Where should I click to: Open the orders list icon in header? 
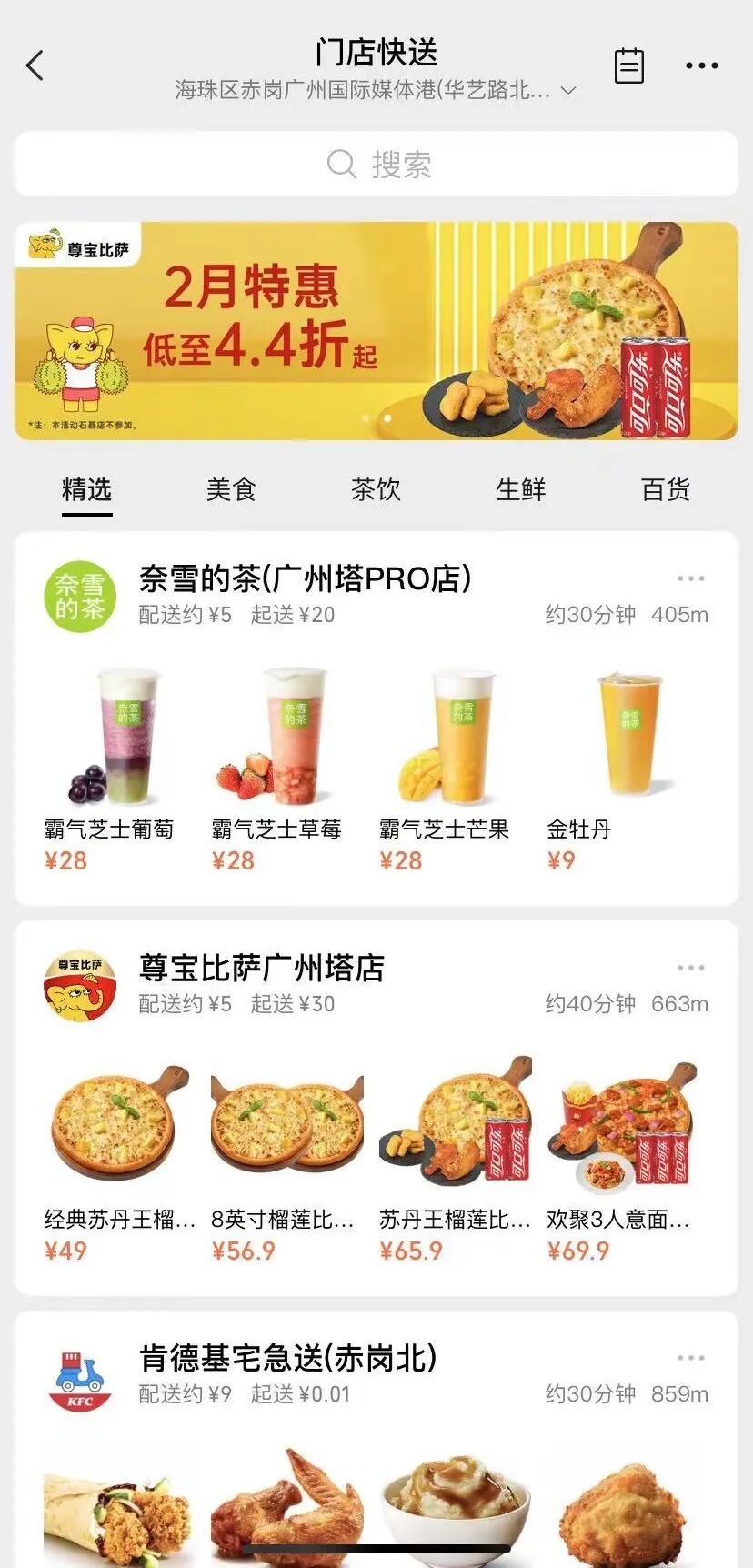tap(629, 65)
